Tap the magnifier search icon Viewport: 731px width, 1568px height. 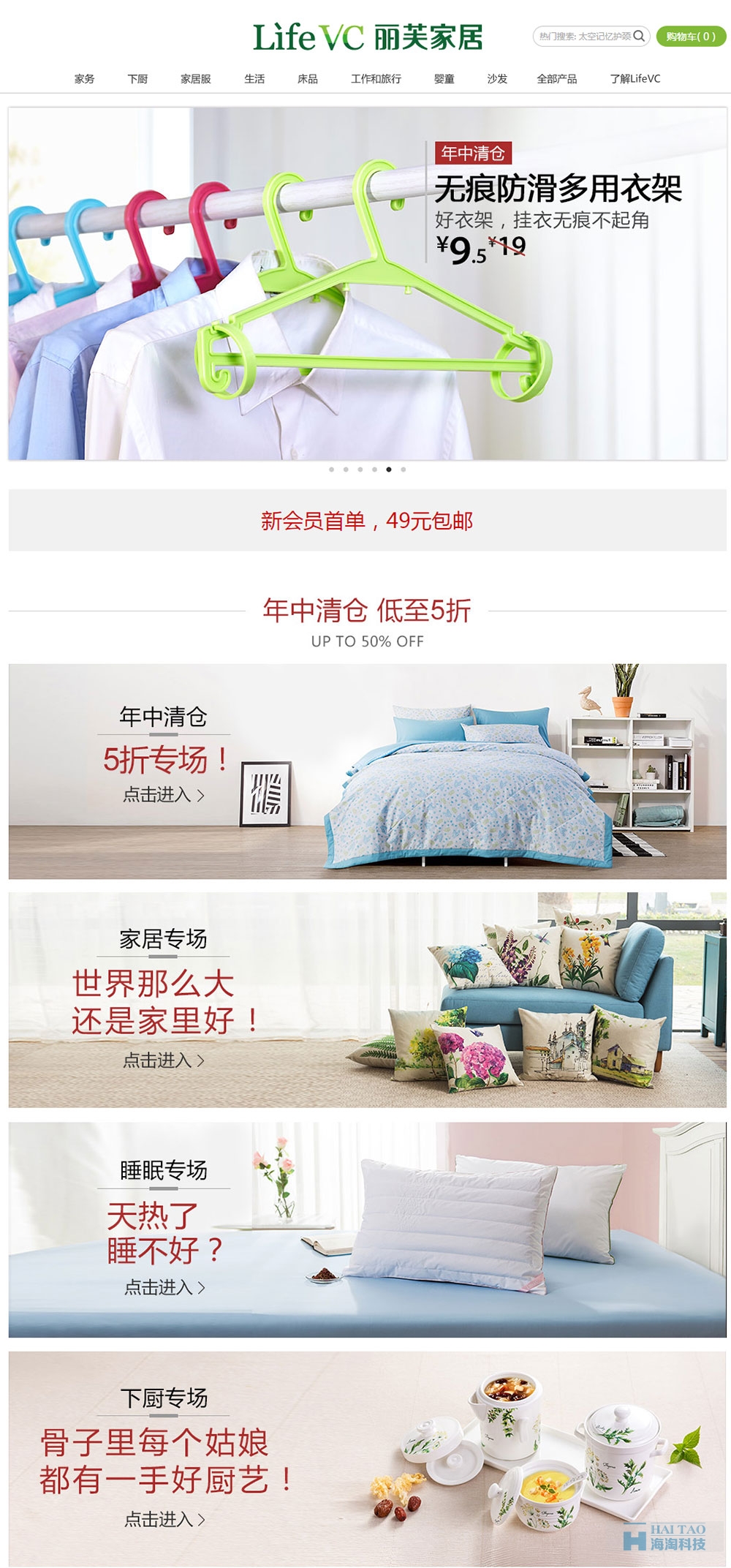pyautogui.click(x=639, y=36)
